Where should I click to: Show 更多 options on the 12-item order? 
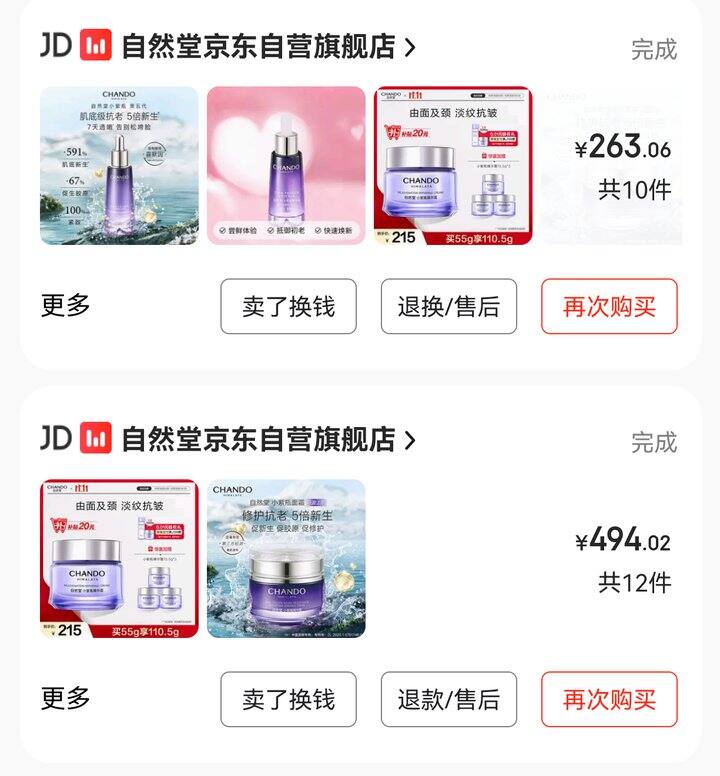point(66,698)
